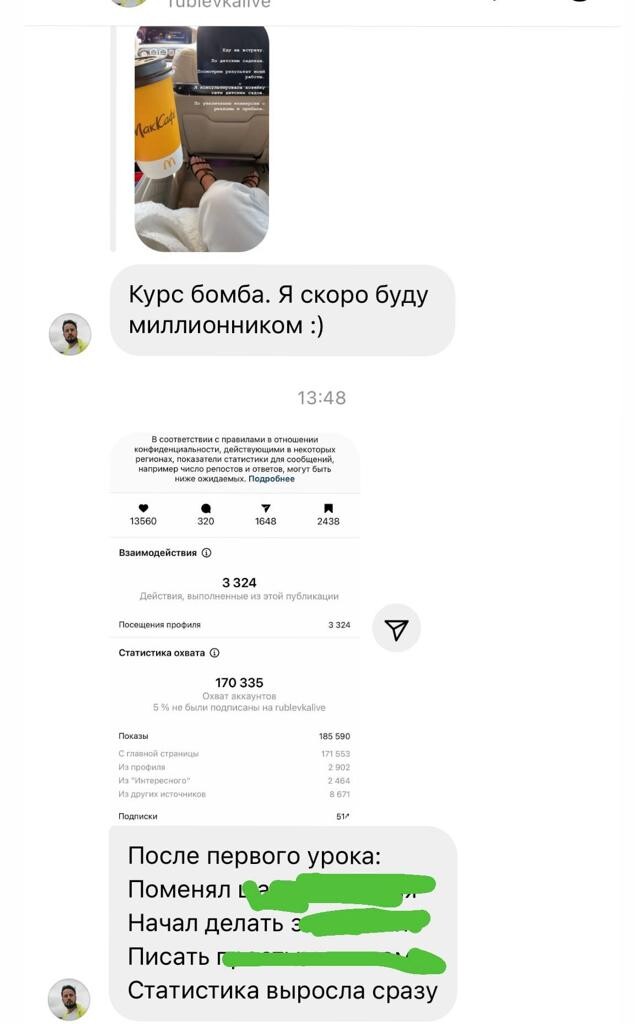This screenshot has width=635, height=1024.
Task: Forward the statistics image using the paper-plane icon
Action: [x=397, y=629]
